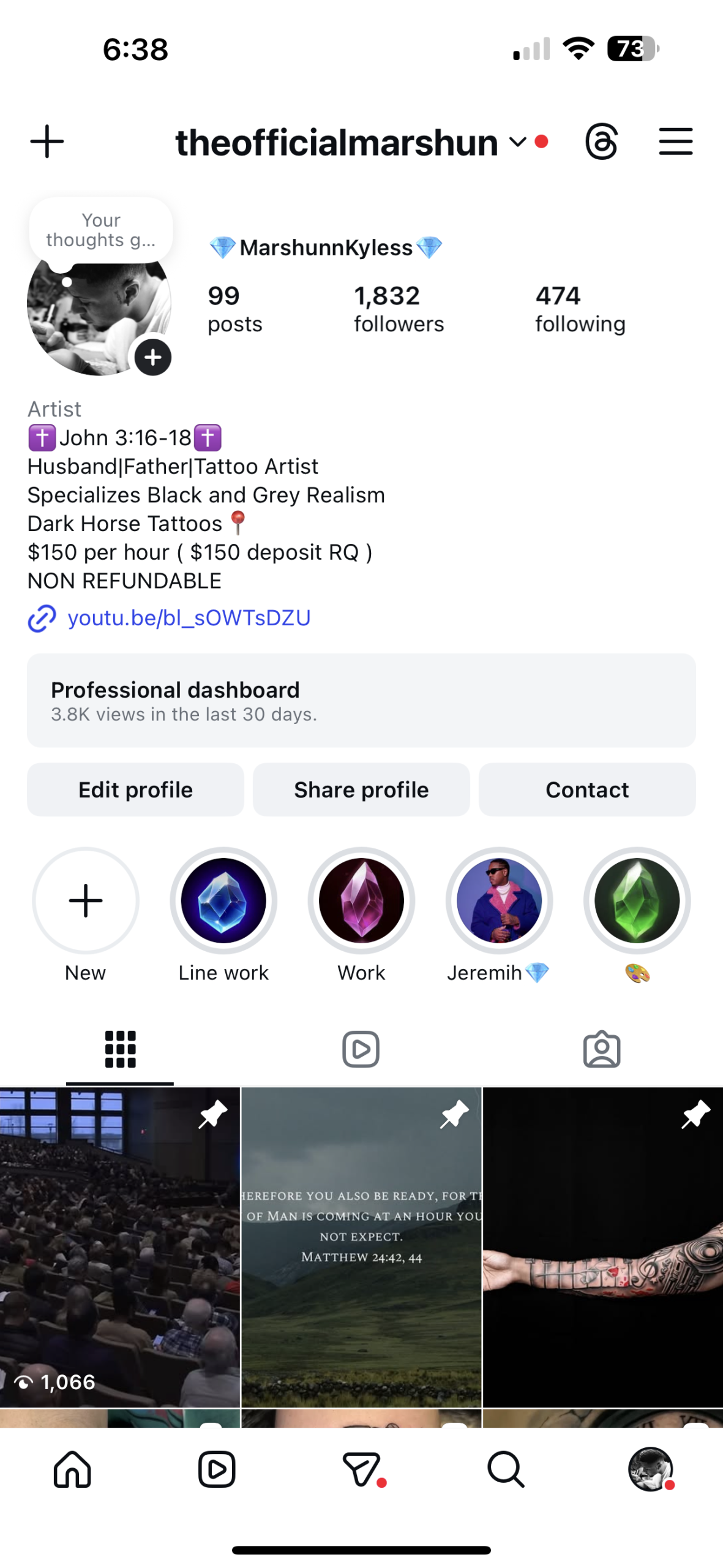Add a story via profile picture plus
Viewport: 723px width, 1568px height.
152,357
